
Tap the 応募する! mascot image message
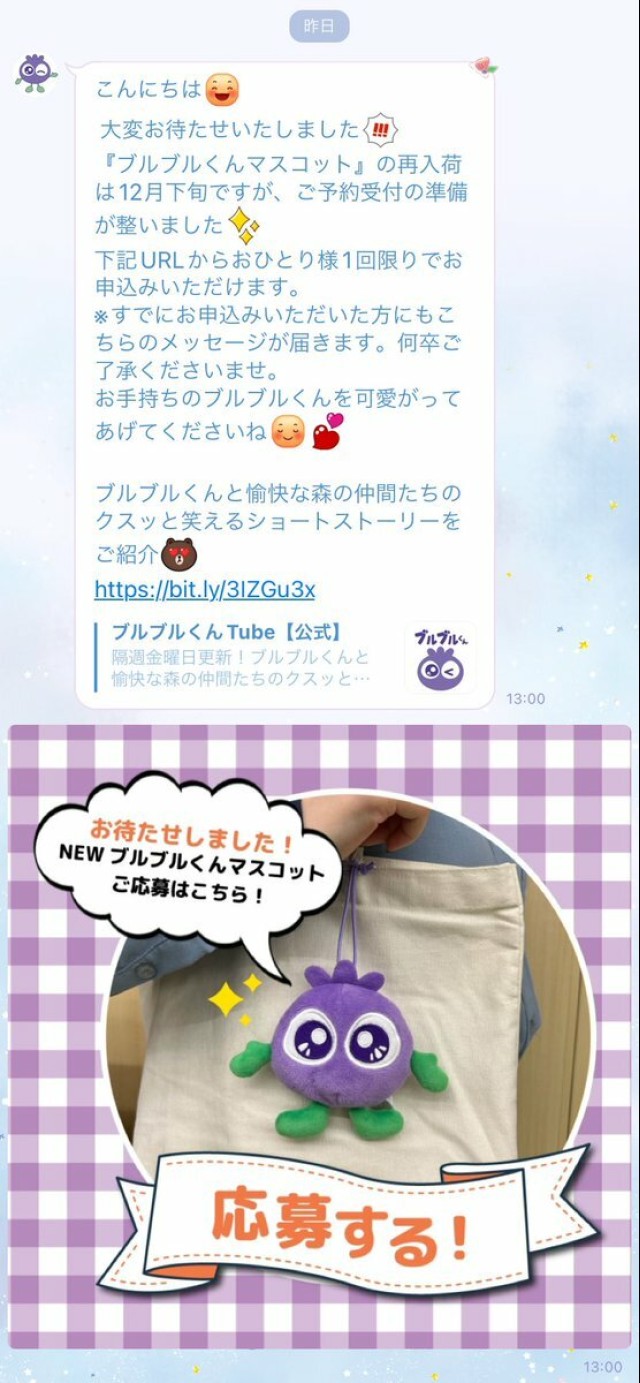coord(319,1036)
